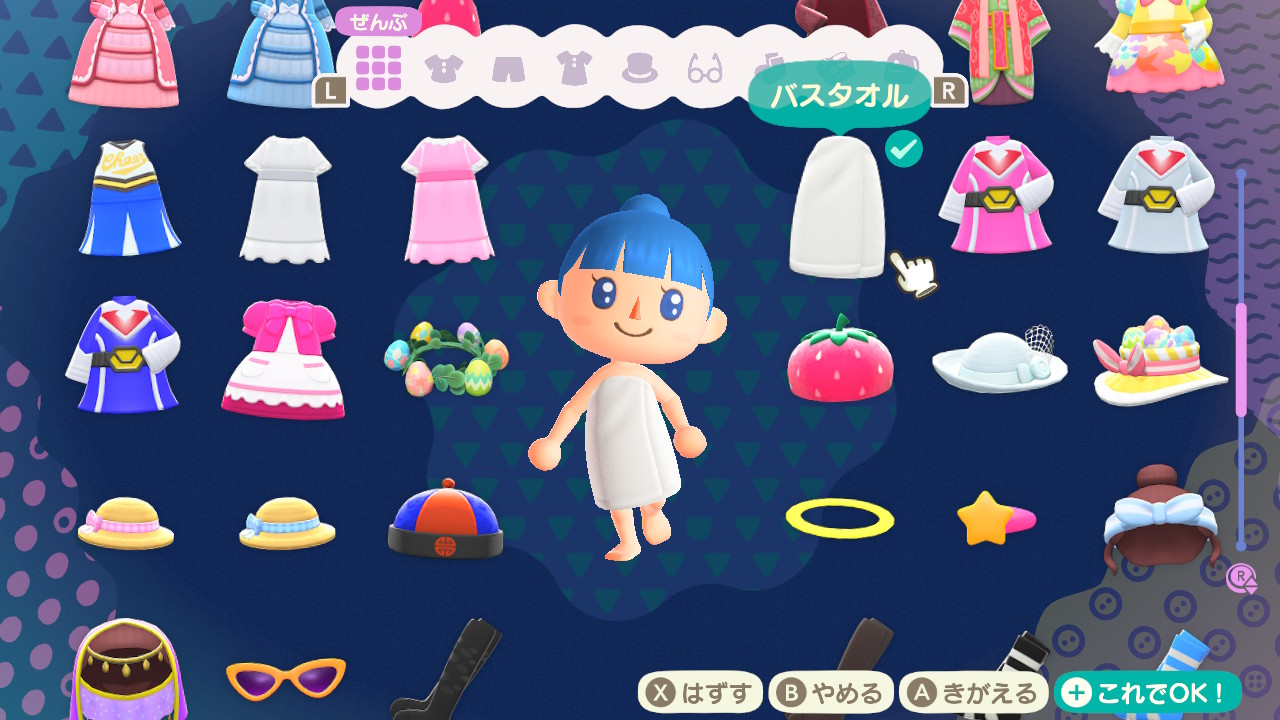Viewport: 1280px width, 720px height.
Task: Pick the cheerleader uniform
Action: (x=129, y=198)
